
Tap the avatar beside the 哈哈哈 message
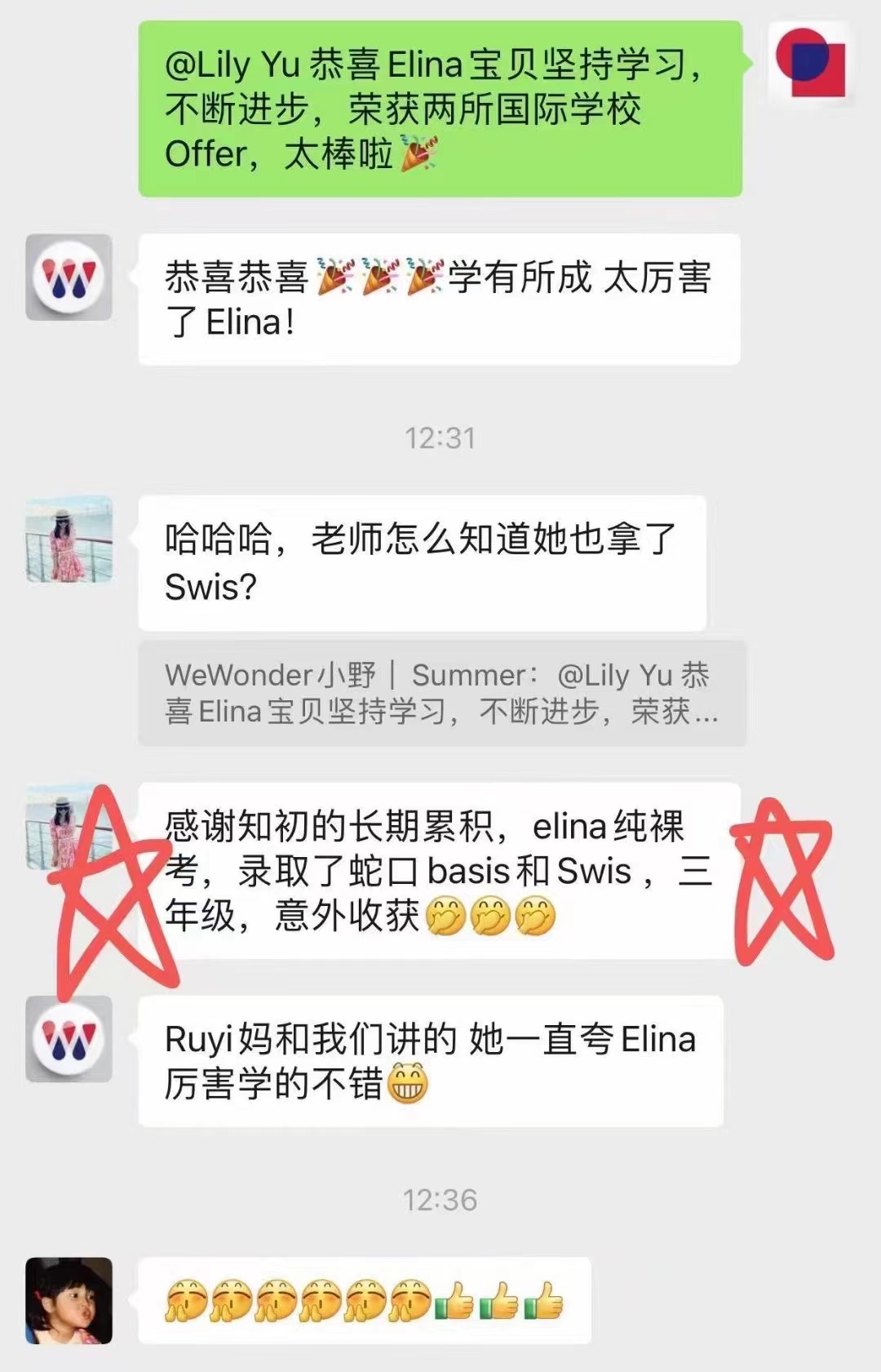click(69, 539)
